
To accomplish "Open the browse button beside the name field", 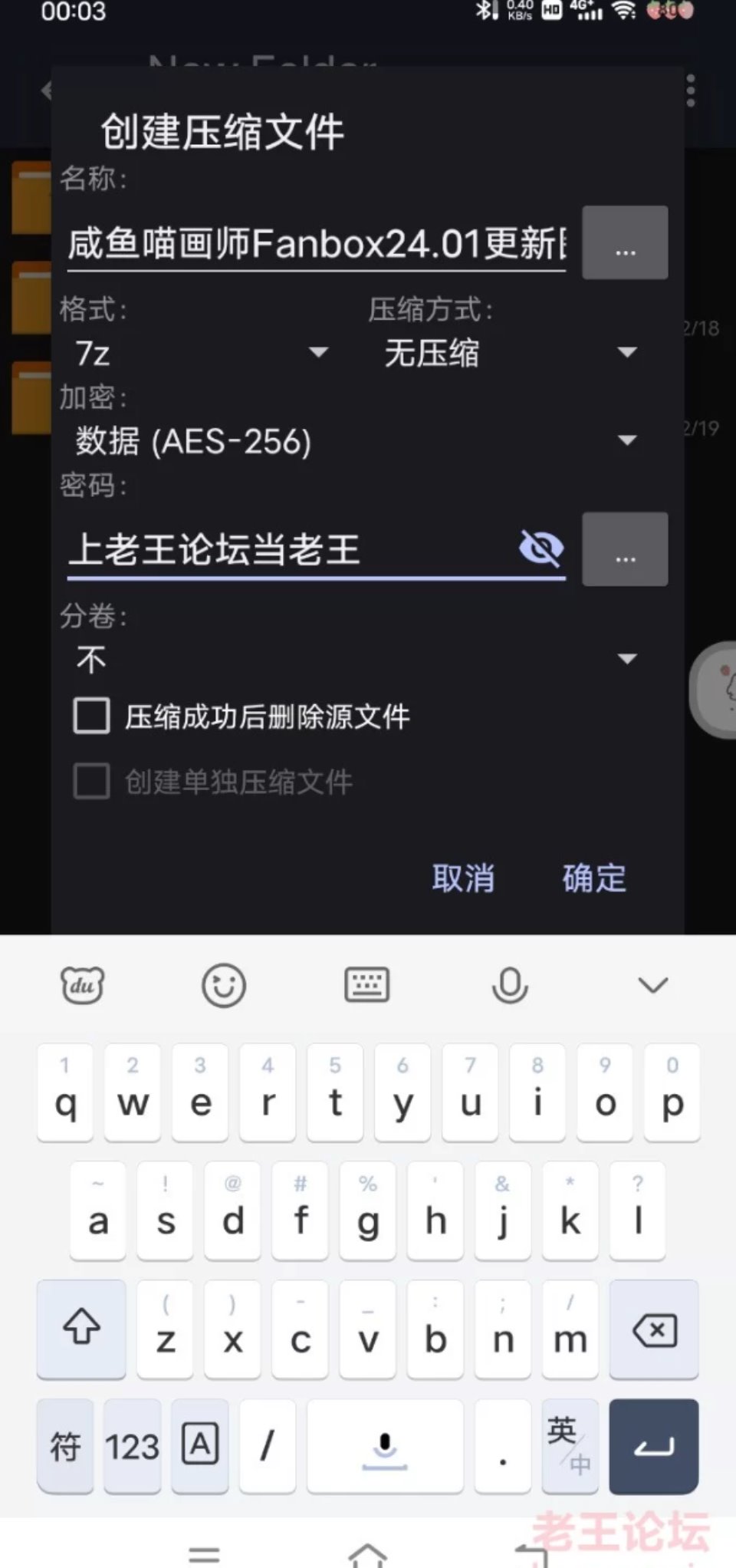I will pyautogui.click(x=625, y=242).
